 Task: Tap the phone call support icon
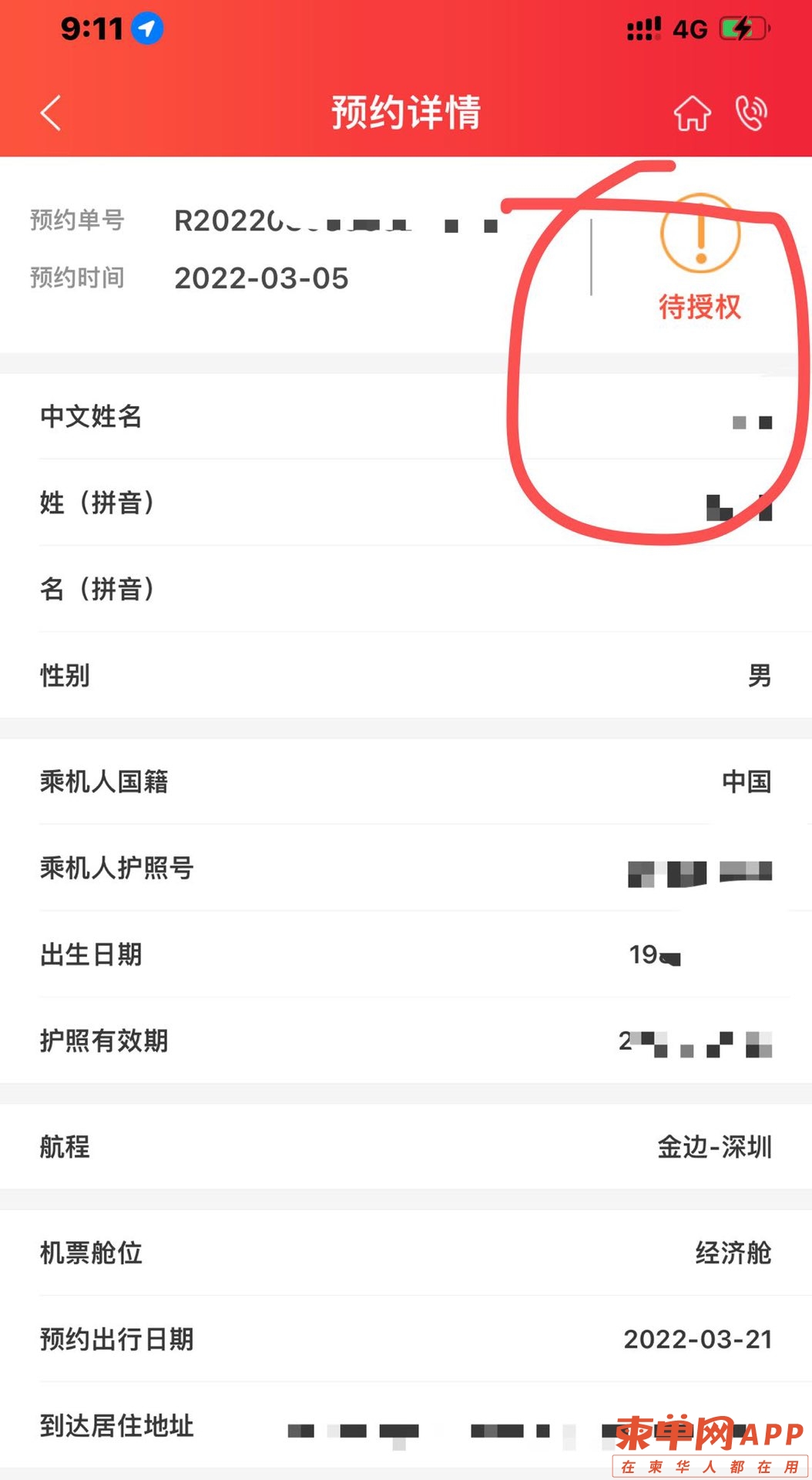(751, 113)
